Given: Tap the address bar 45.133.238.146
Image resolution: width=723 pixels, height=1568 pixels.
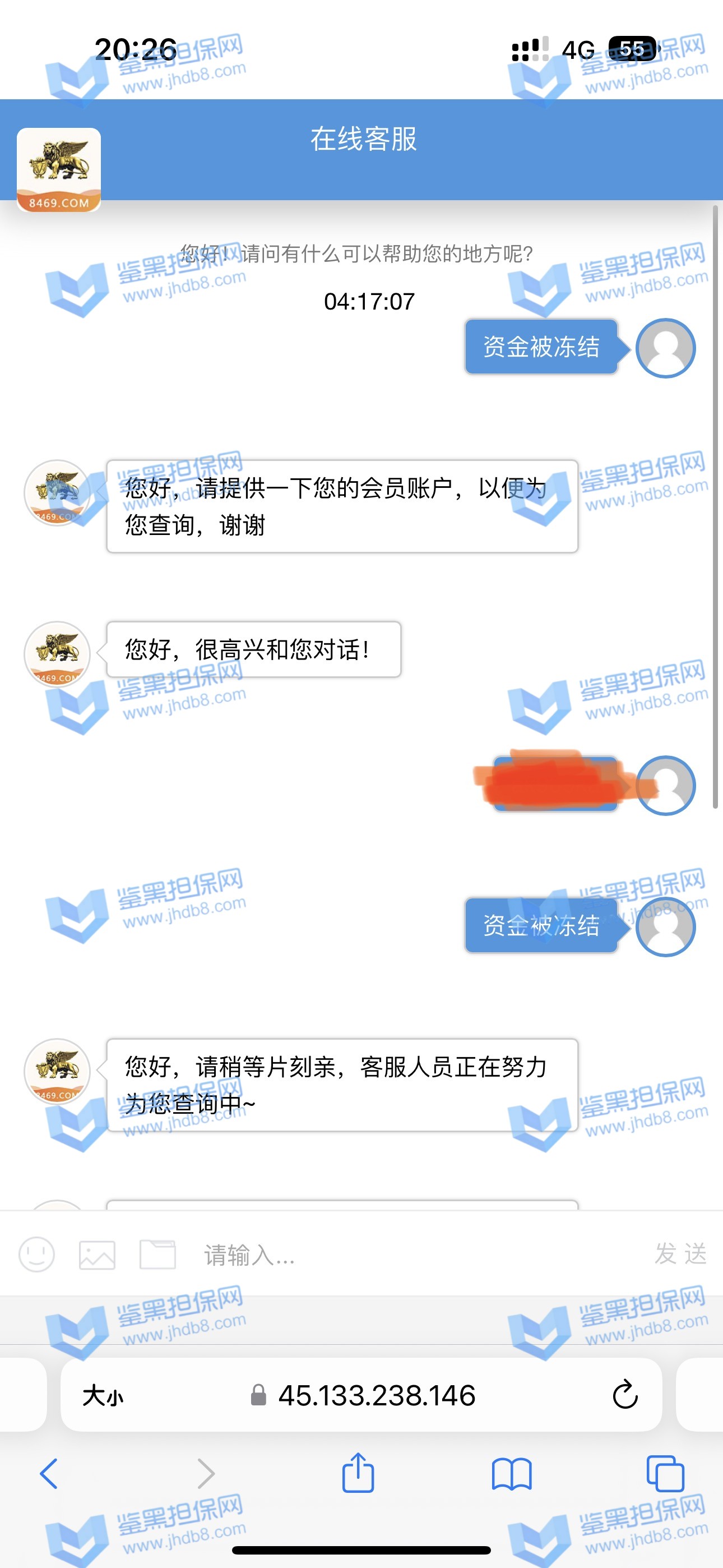Looking at the screenshot, I should click(376, 1395).
